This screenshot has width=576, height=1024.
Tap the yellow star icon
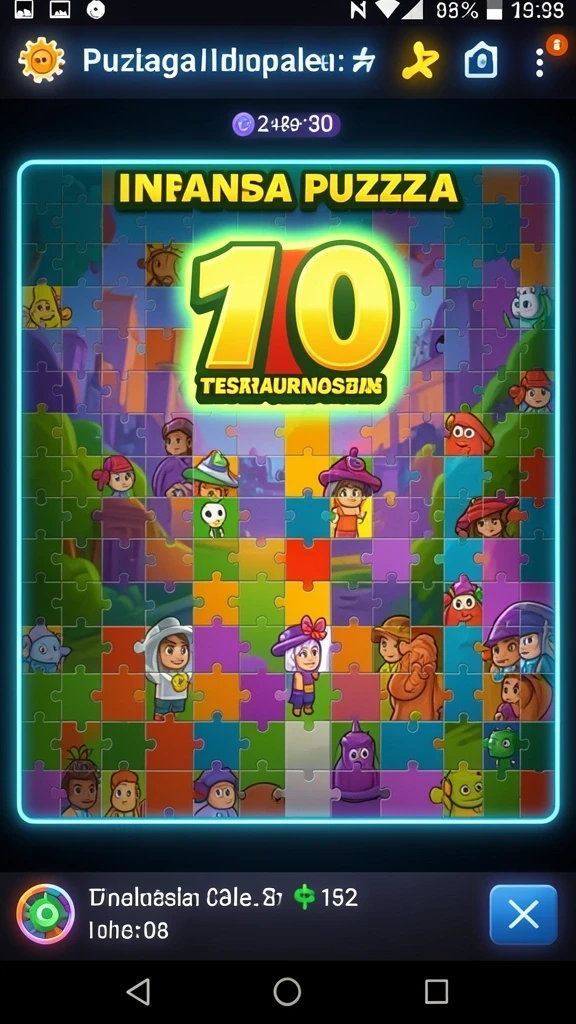[420, 62]
